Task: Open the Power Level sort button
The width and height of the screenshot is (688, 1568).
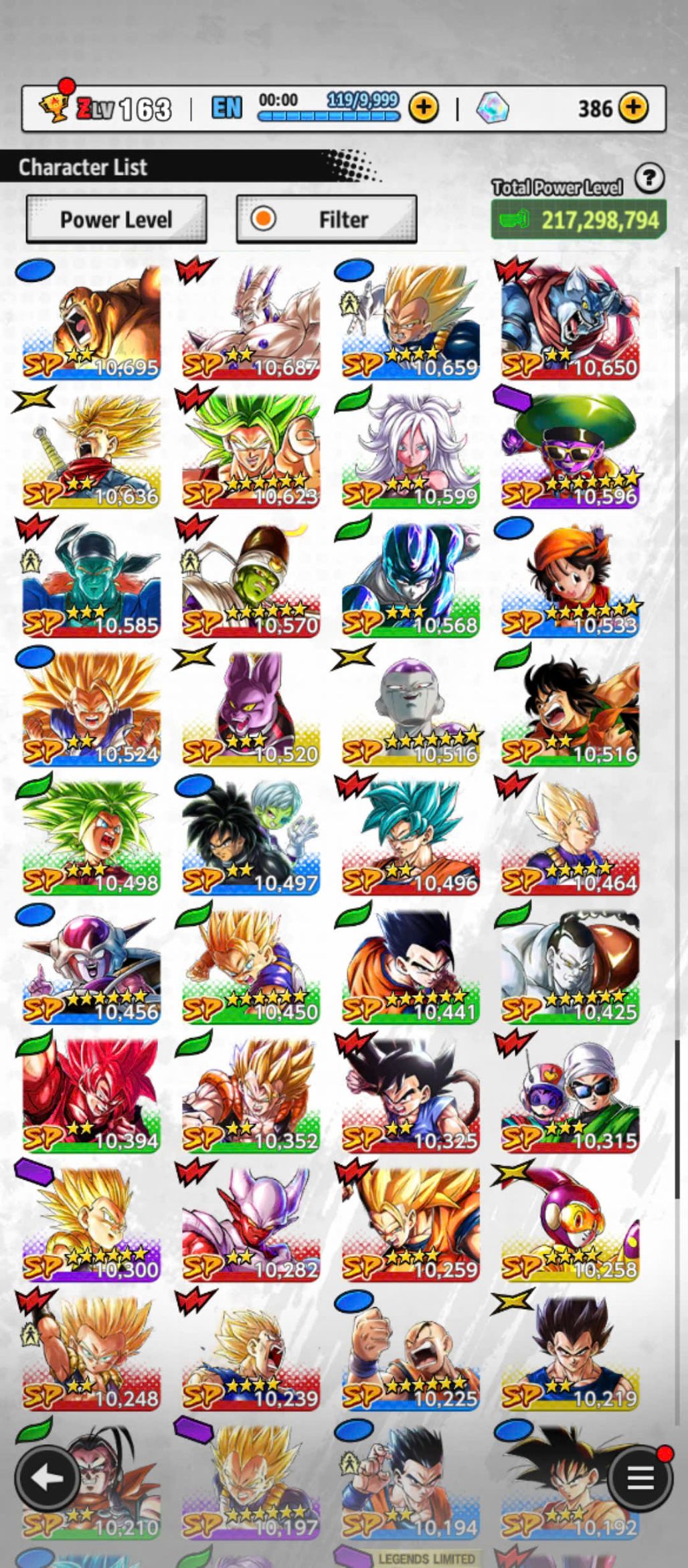Action: coord(116,220)
